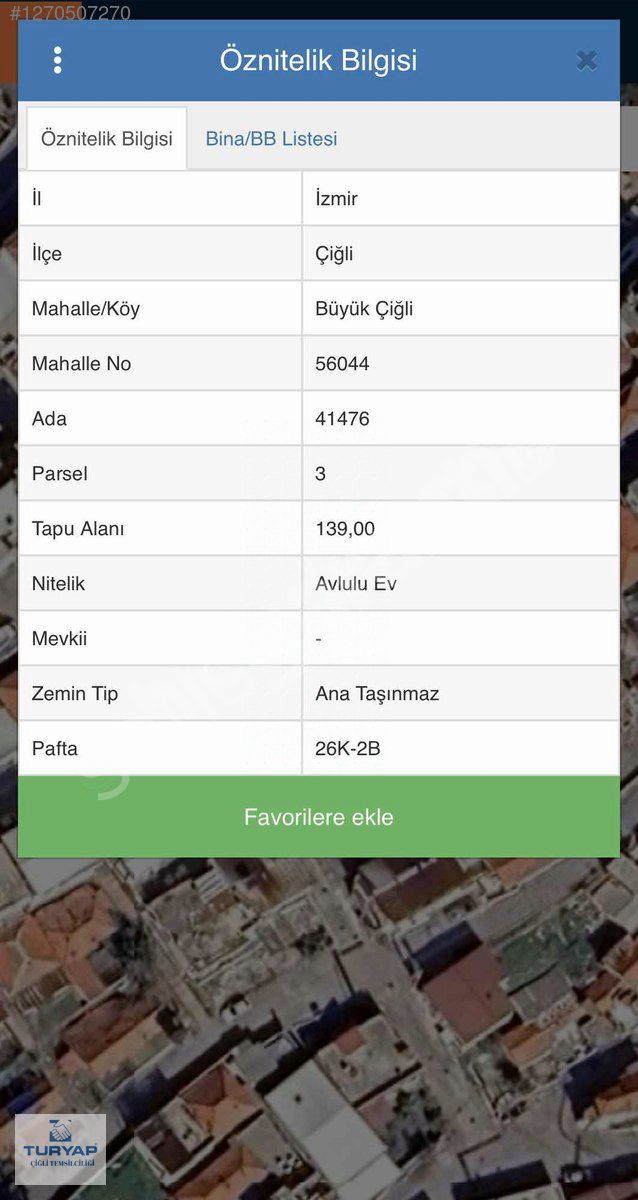This screenshot has width=638, height=1200.
Task: Open the three-dot overflow menu
Action: pyautogui.click(x=57, y=60)
